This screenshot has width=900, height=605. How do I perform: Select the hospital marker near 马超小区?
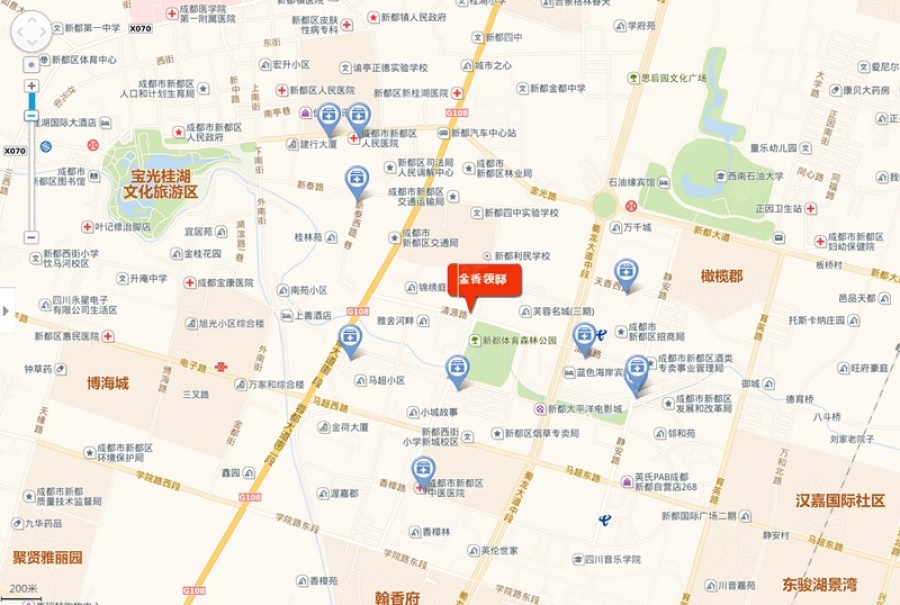click(457, 369)
